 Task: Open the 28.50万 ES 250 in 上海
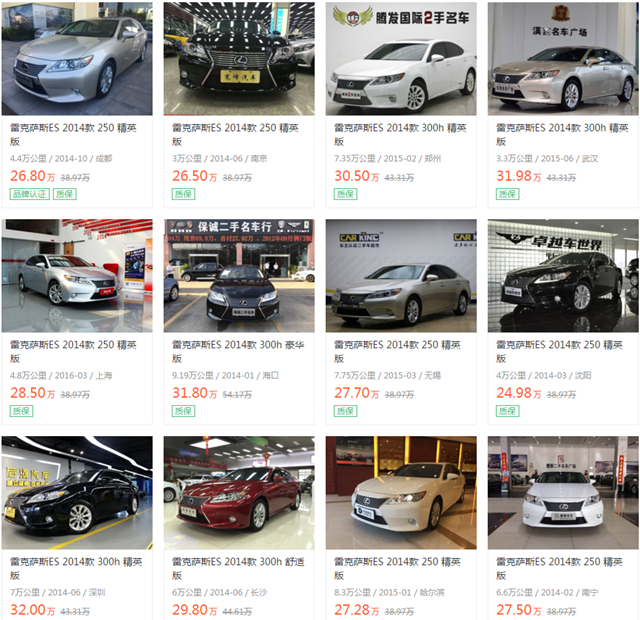[77, 277]
